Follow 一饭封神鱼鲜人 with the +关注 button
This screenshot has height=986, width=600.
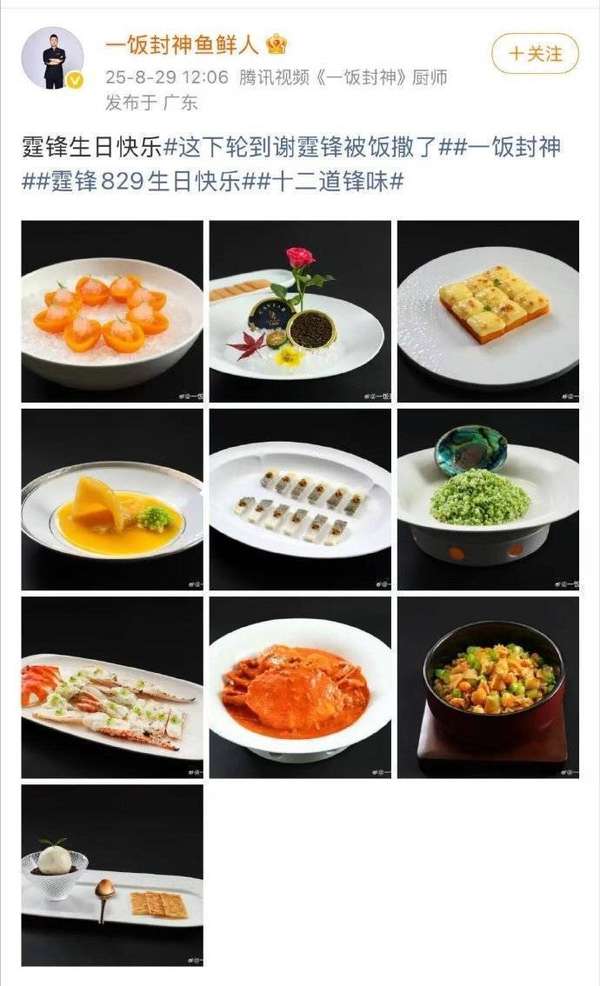click(535, 53)
